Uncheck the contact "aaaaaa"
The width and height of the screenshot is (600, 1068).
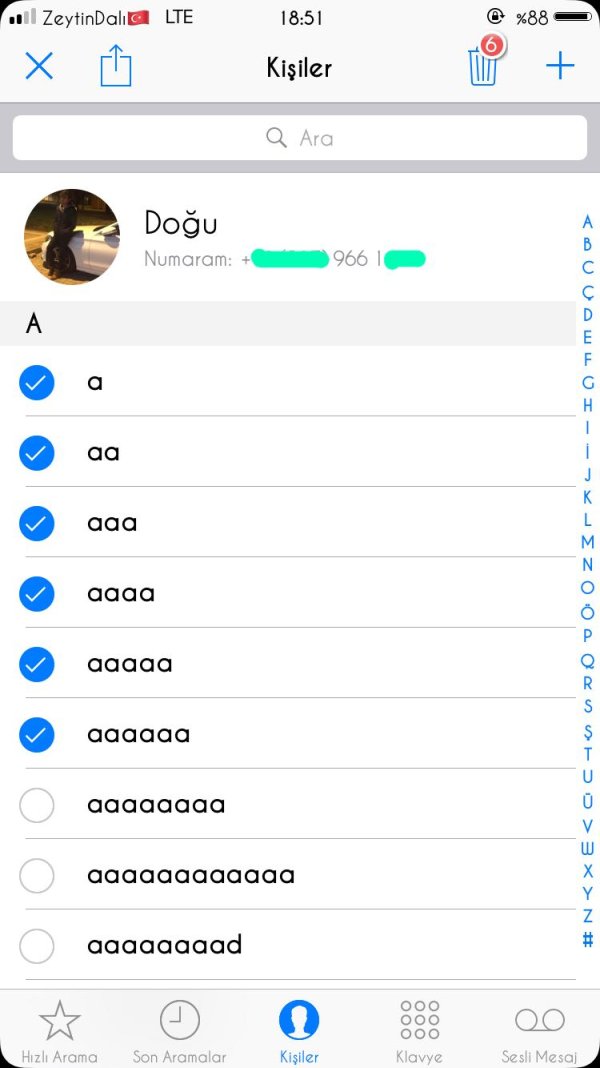37,735
